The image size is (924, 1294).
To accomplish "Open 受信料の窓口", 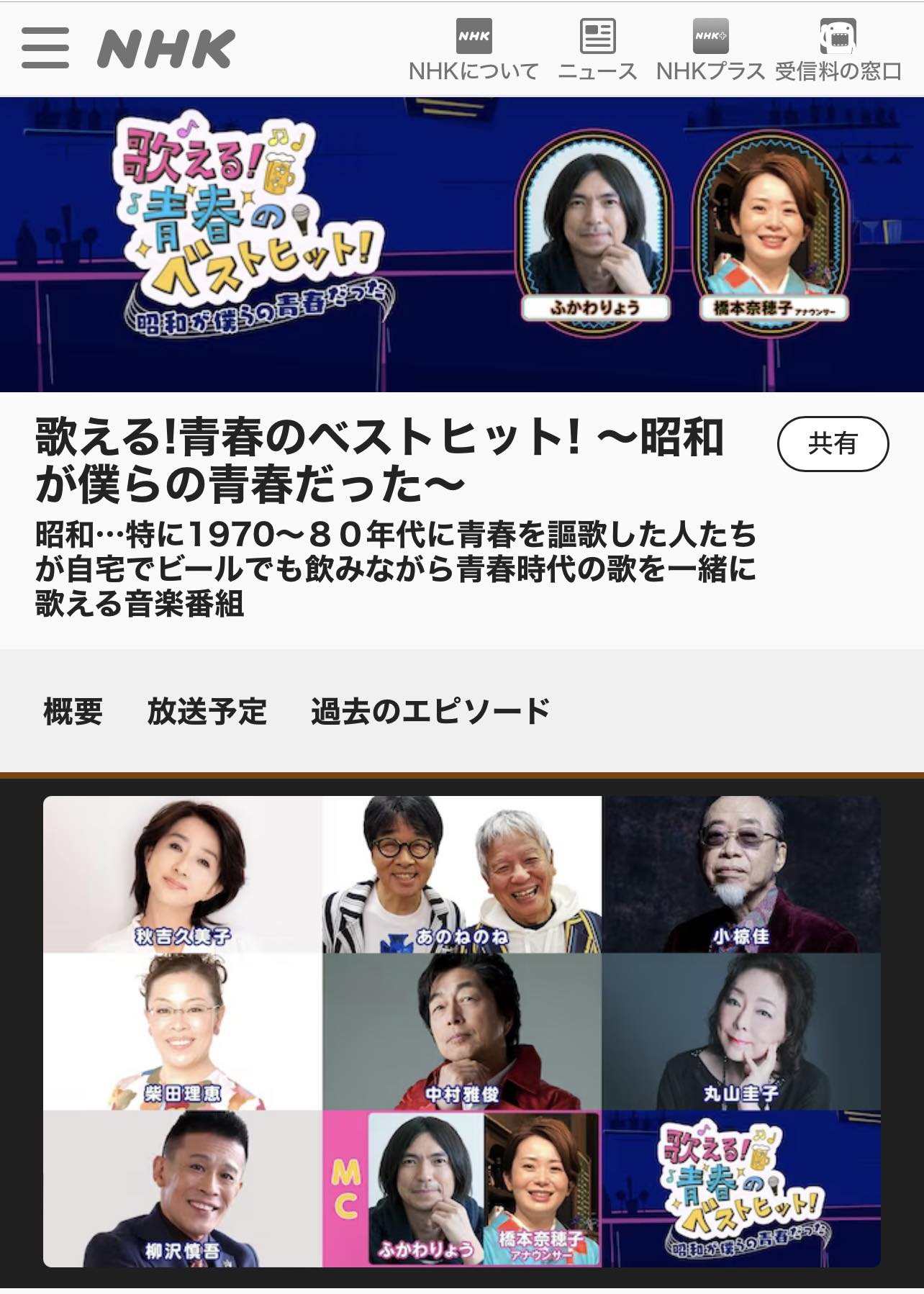I will pos(838,50).
